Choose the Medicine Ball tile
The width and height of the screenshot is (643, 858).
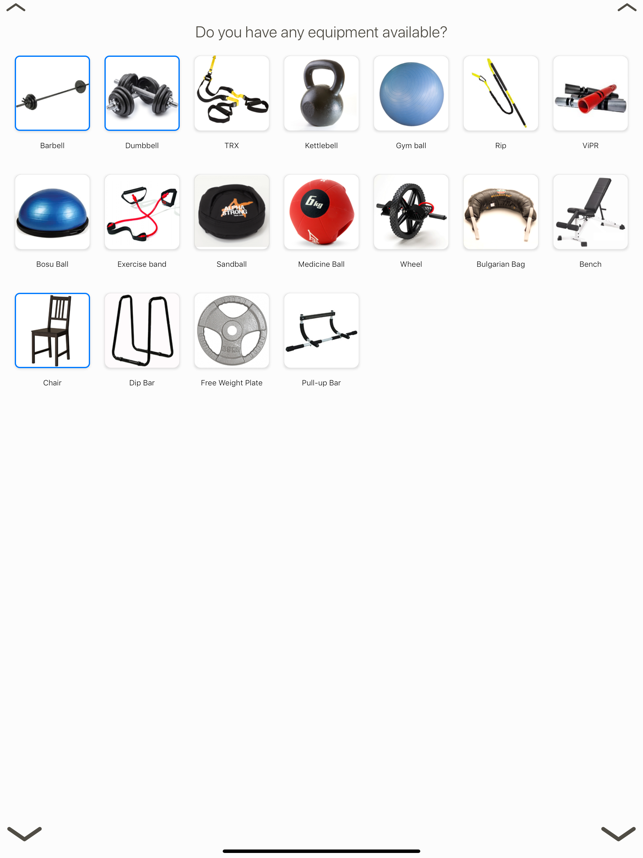pos(321,212)
